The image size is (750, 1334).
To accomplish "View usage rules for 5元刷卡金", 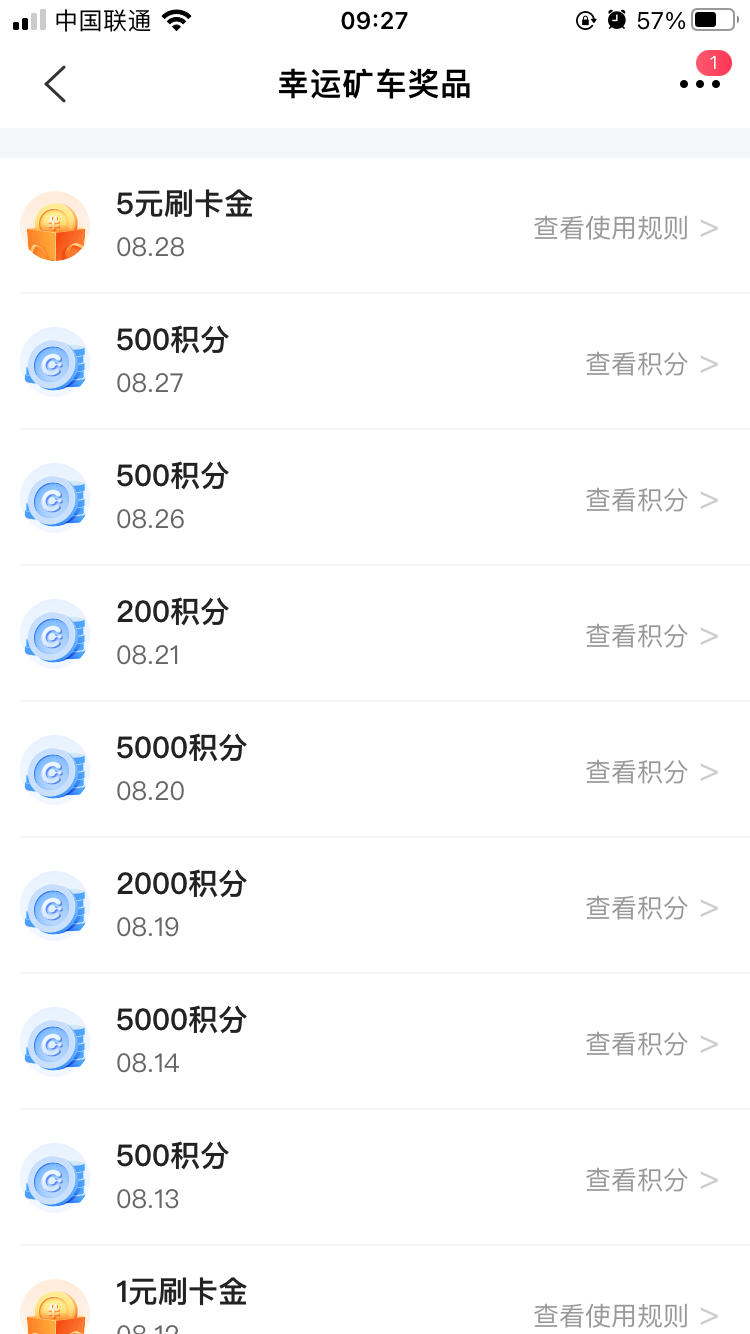I will pyautogui.click(x=626, y=228).
